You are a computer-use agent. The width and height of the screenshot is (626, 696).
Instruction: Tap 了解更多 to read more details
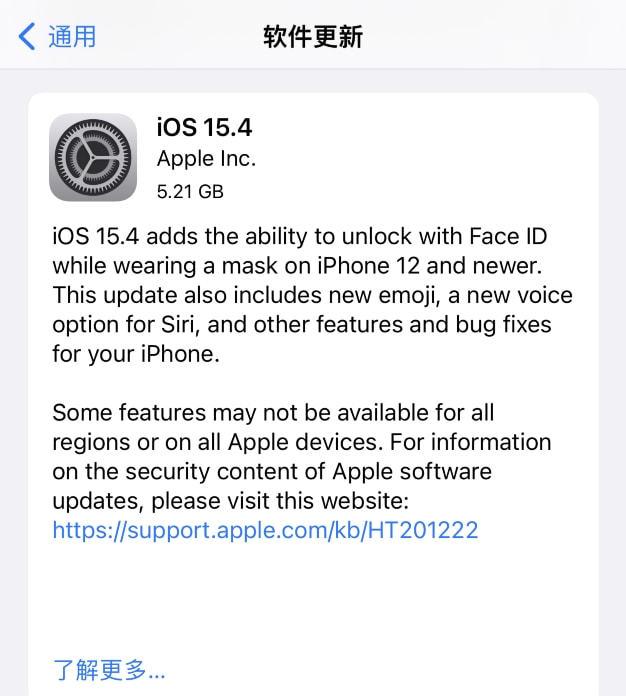point(109,669)
